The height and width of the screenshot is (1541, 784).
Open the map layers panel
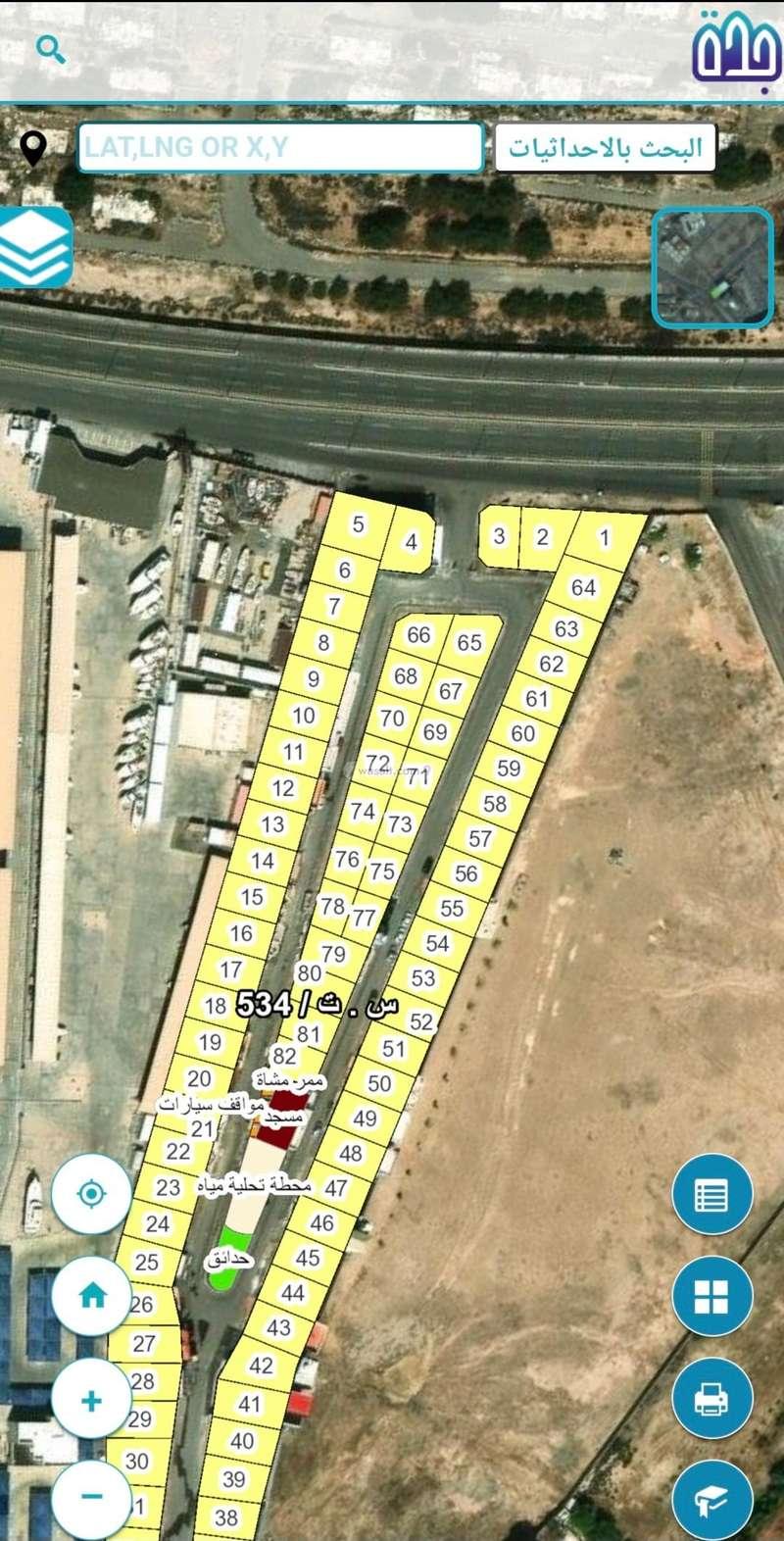pyautogui.click(x=35, y=247)
